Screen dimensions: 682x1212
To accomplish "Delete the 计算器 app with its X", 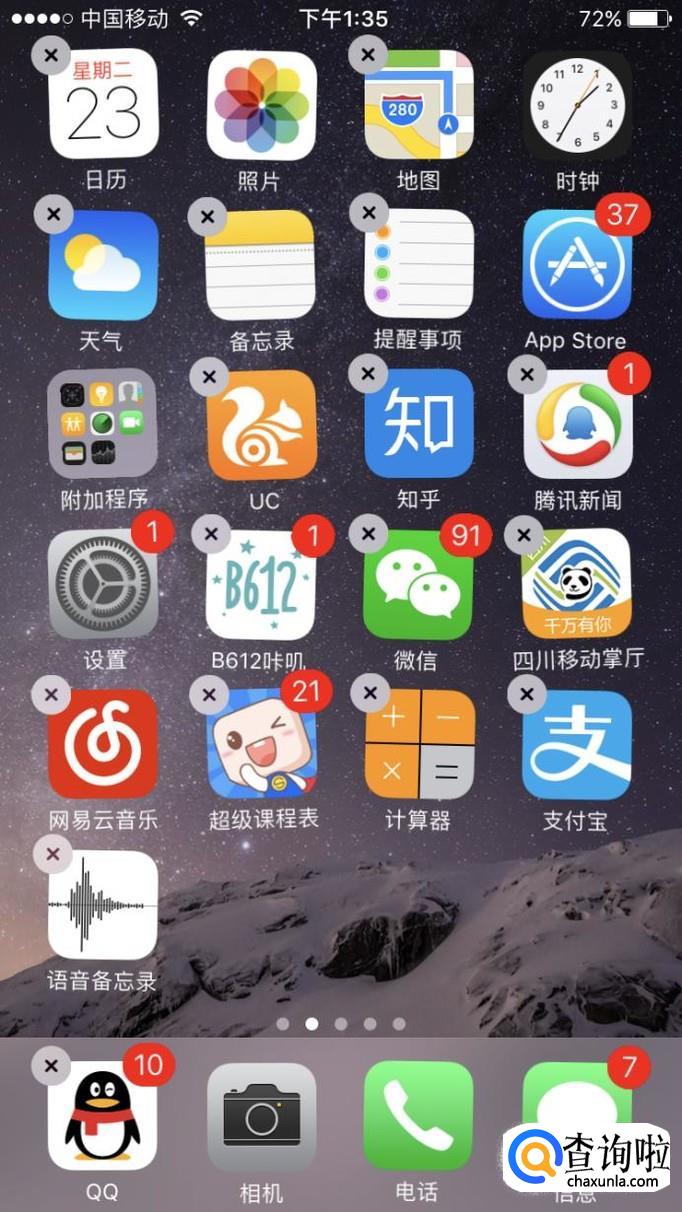I will click(x=369, y=692).
